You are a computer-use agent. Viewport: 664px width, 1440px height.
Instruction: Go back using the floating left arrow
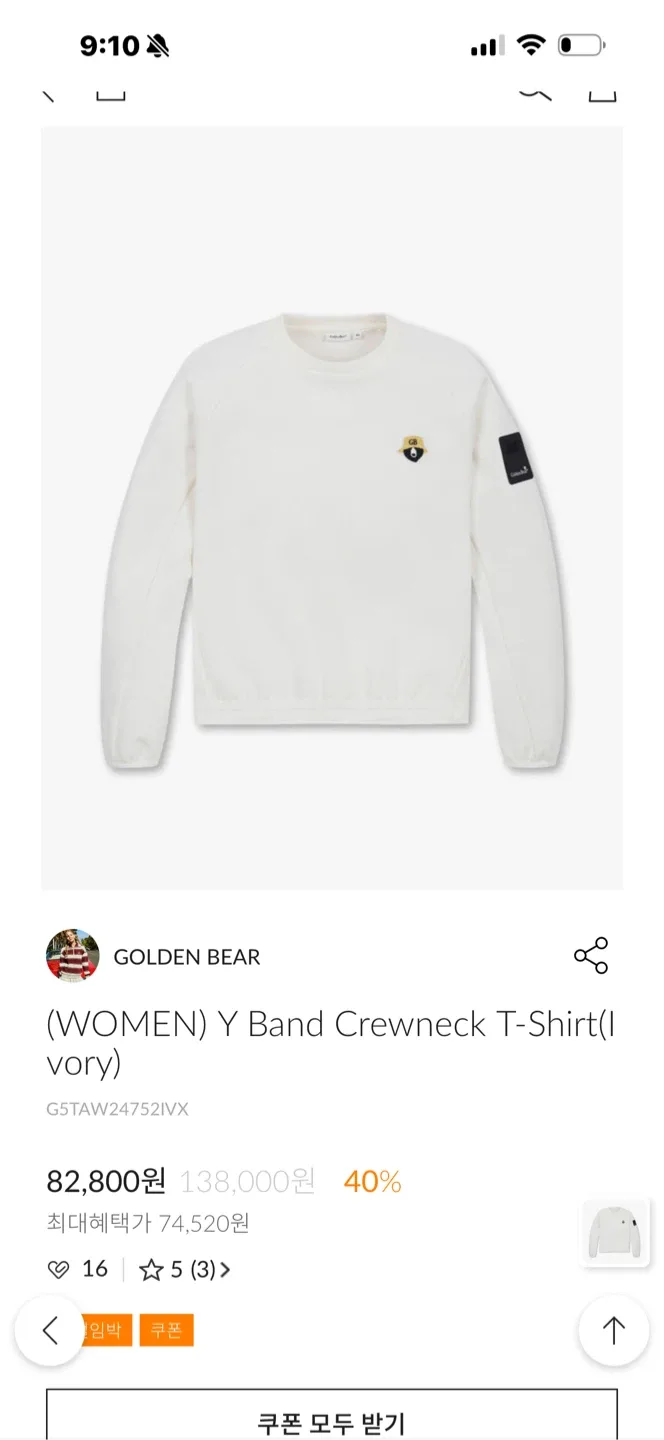(49, 1331)
